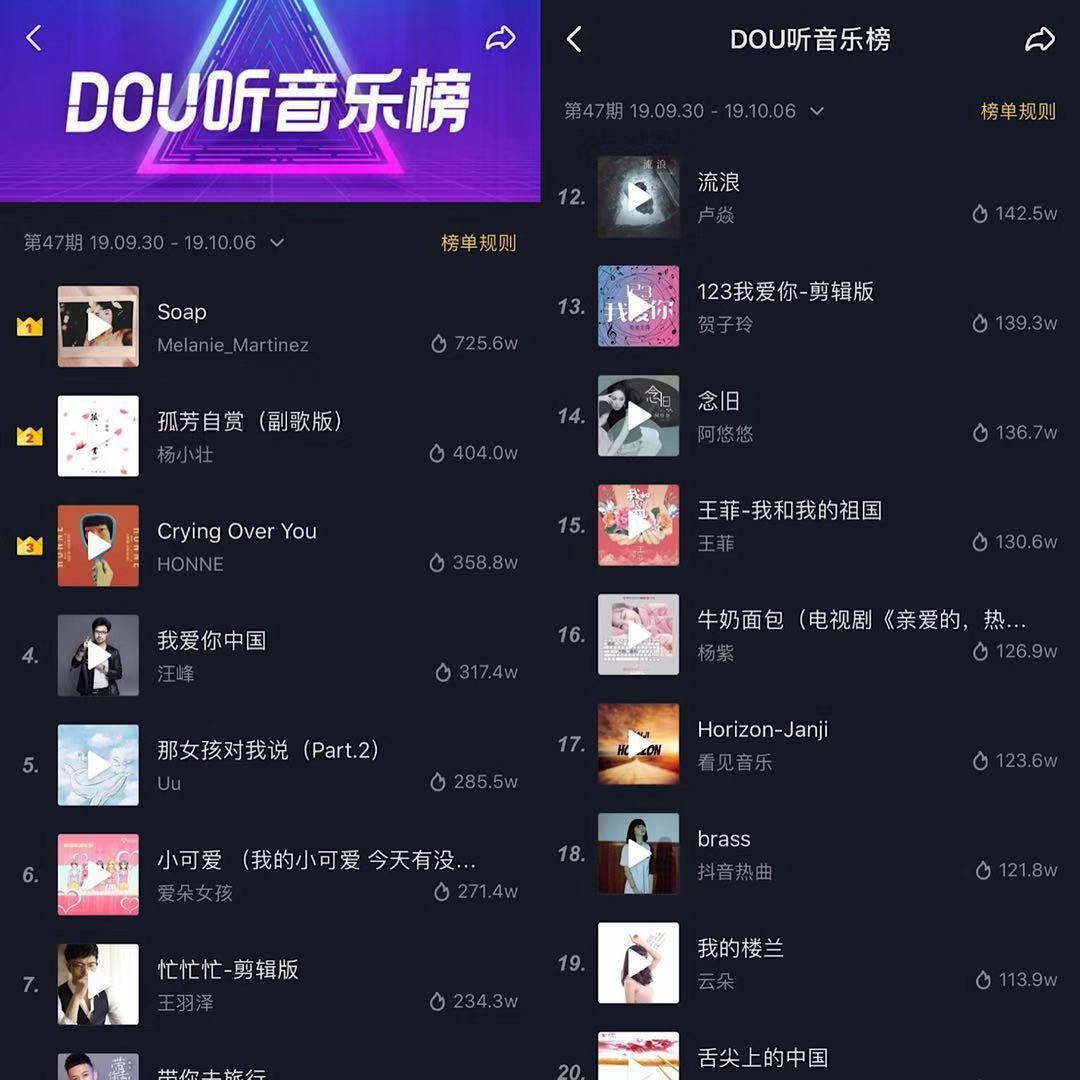Play Crying Over You by HONNE

click(x=98, y=546)
